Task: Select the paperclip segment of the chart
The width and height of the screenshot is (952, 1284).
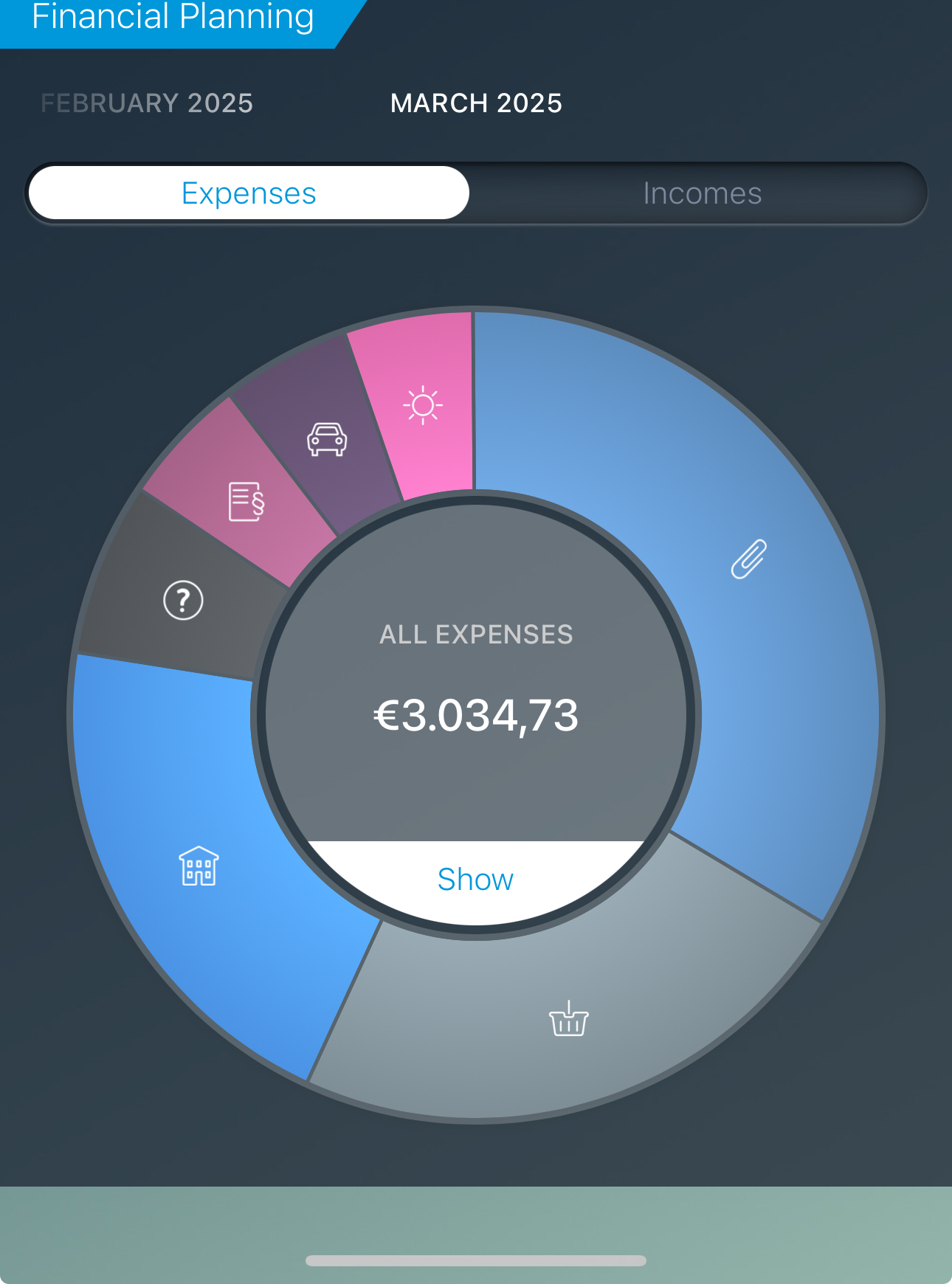Action: click(748, 559)
